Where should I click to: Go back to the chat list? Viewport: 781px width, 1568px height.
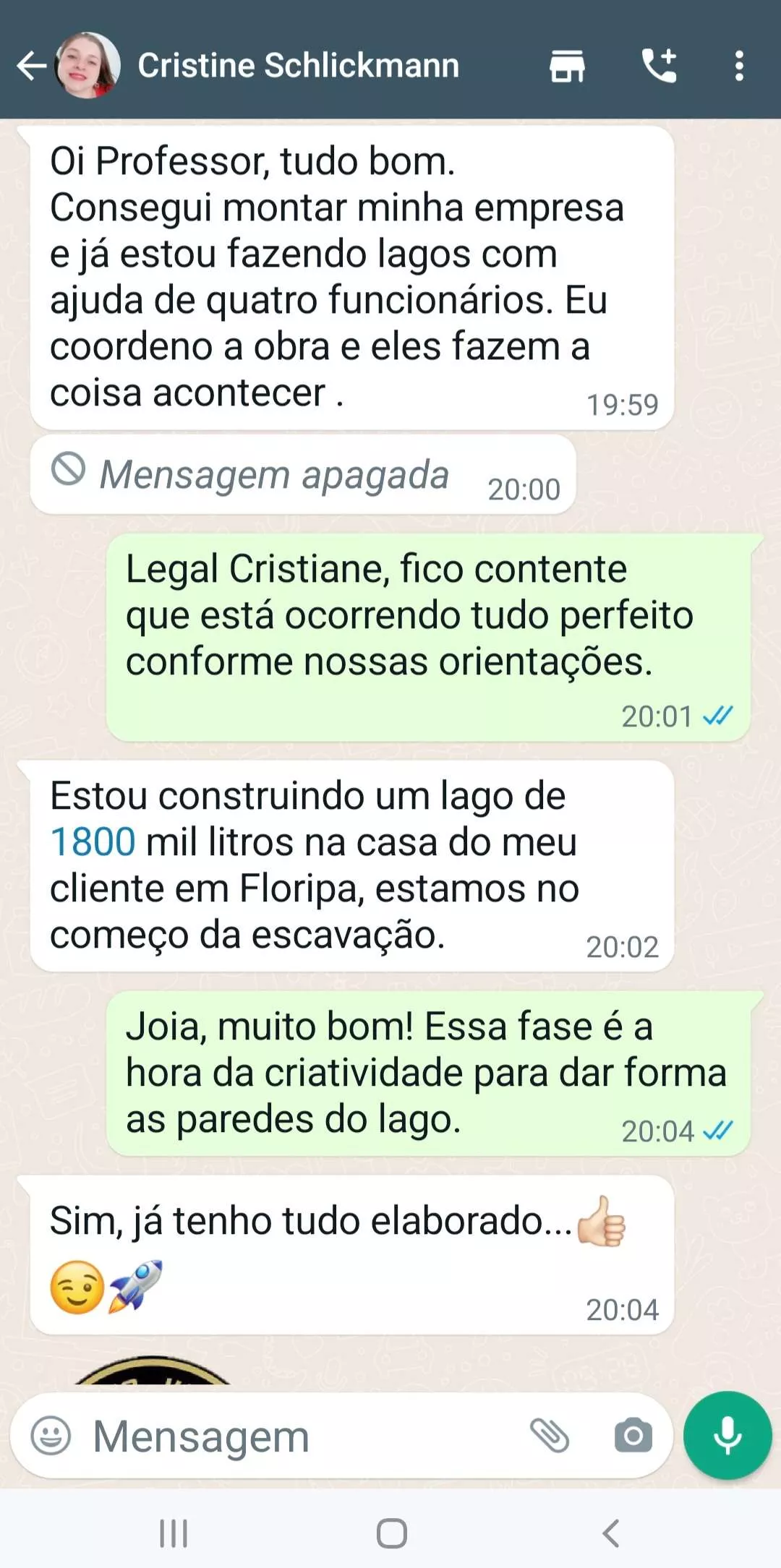(x=32, y=66)
